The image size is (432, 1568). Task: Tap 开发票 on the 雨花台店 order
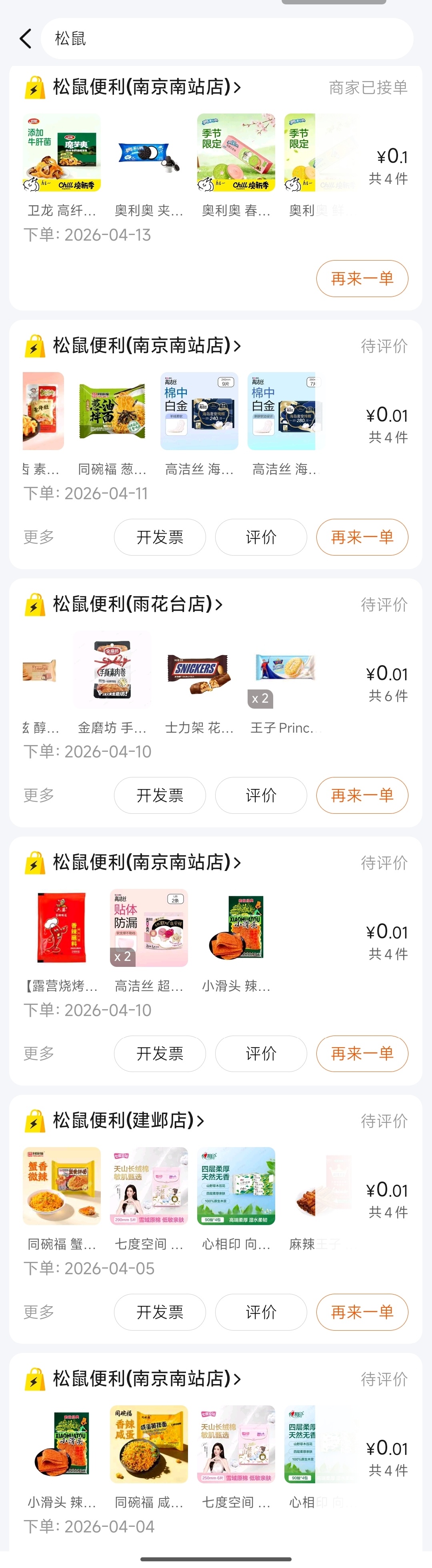click(160, 795)
